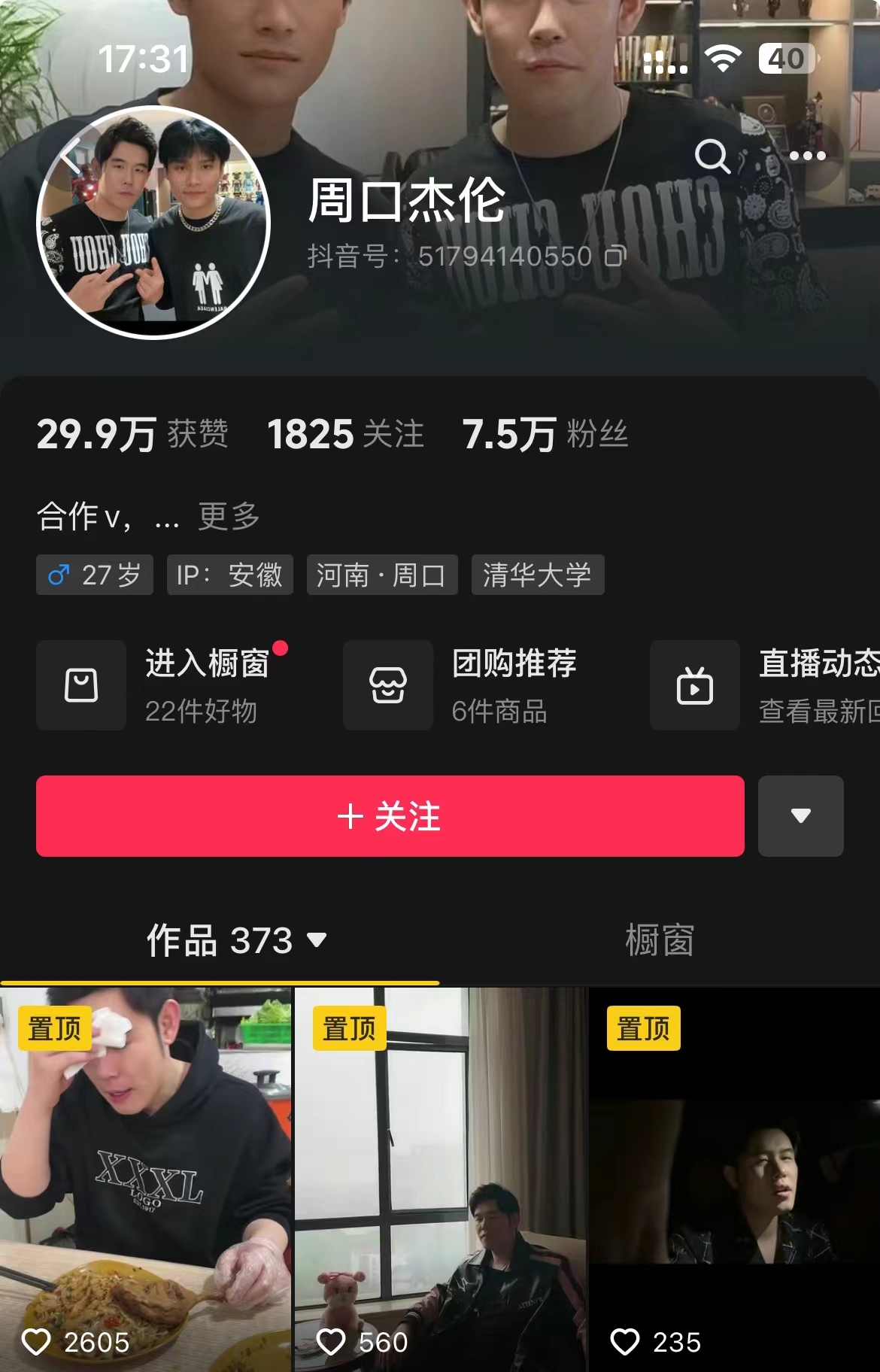Open the three-dot overflow menu
The height and width of the screenshot is (1372, 880).
tap(807, 156)
